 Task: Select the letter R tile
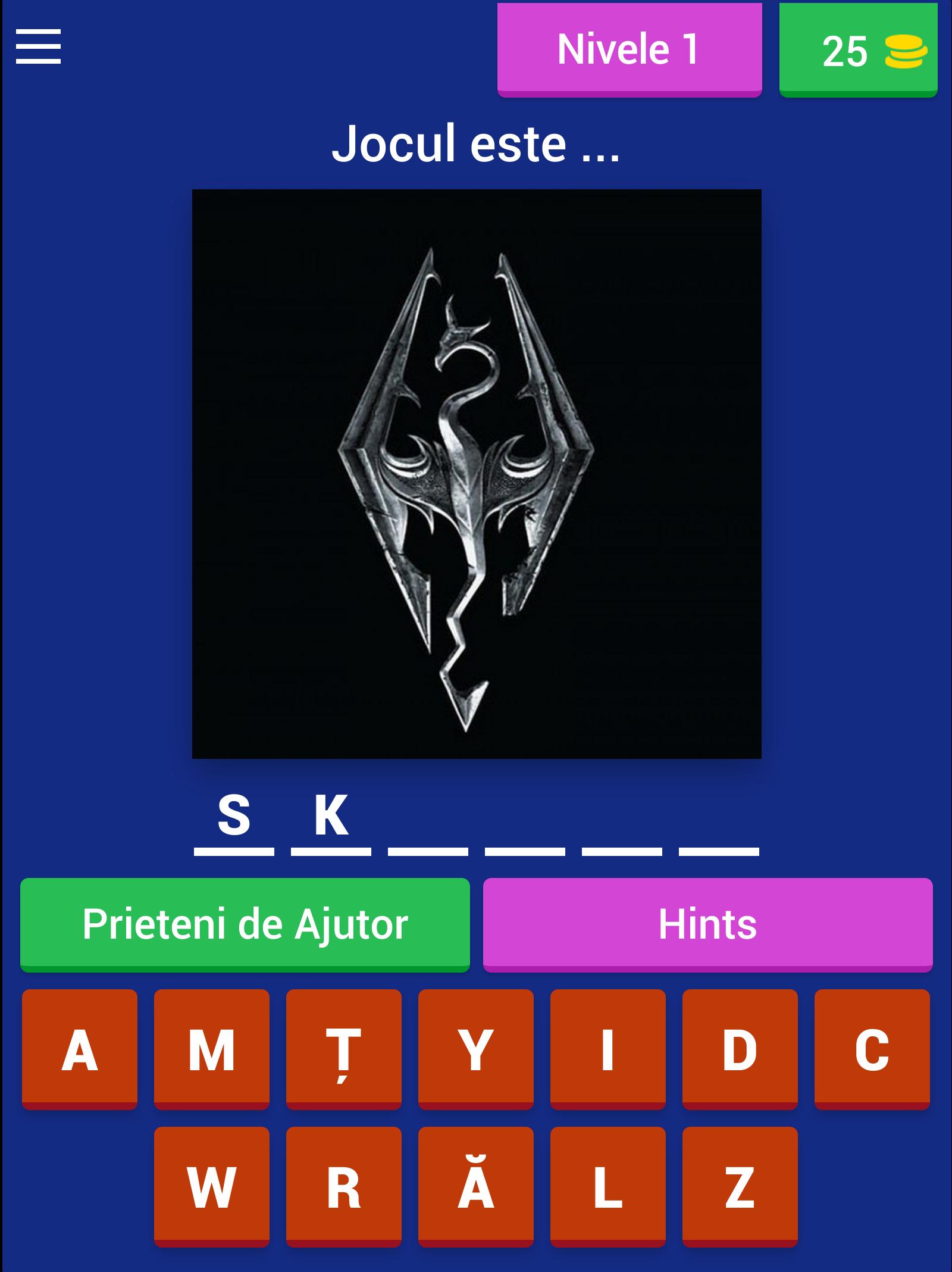[344, 1187]
